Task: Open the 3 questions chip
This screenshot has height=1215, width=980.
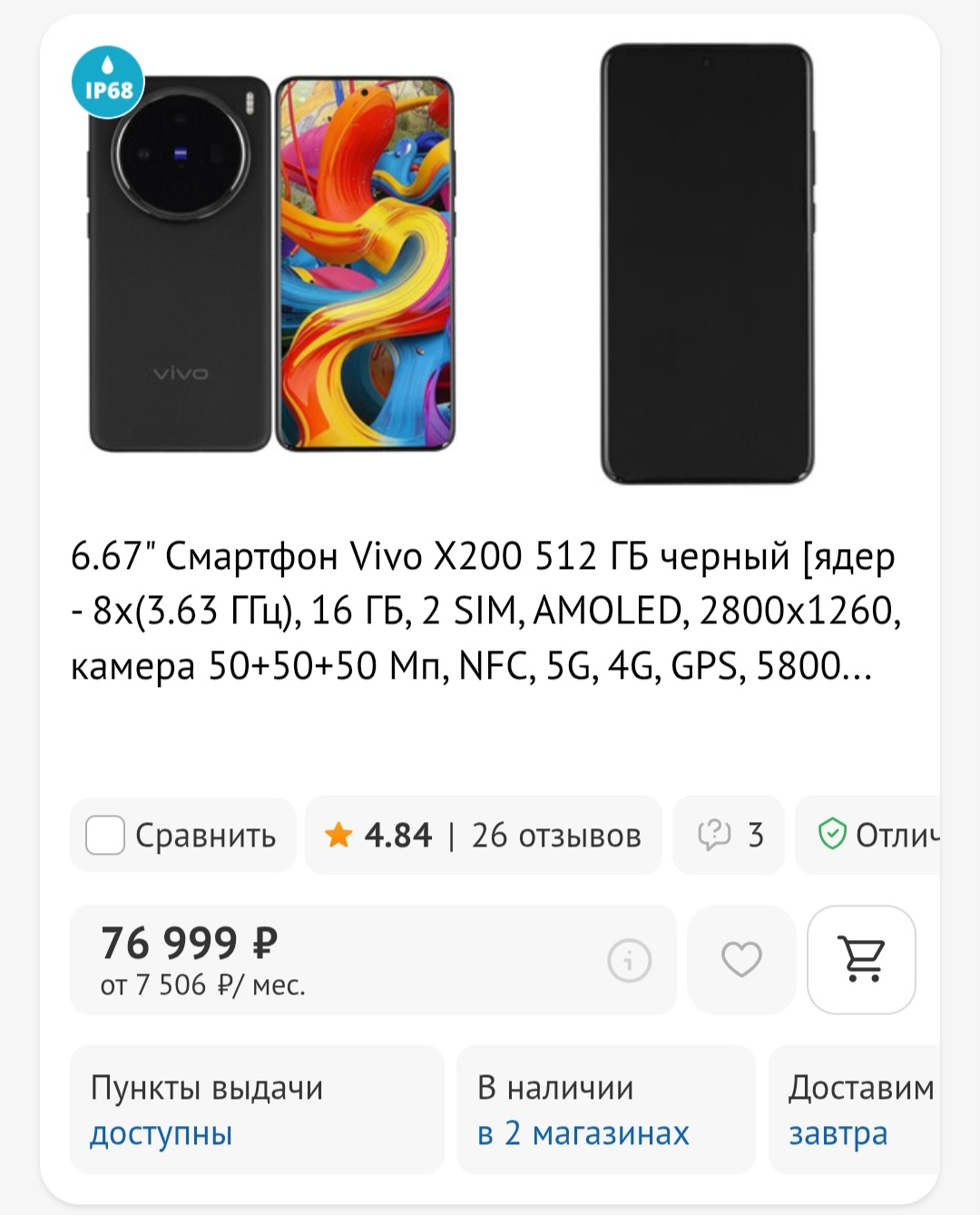Action: point(729,835)
